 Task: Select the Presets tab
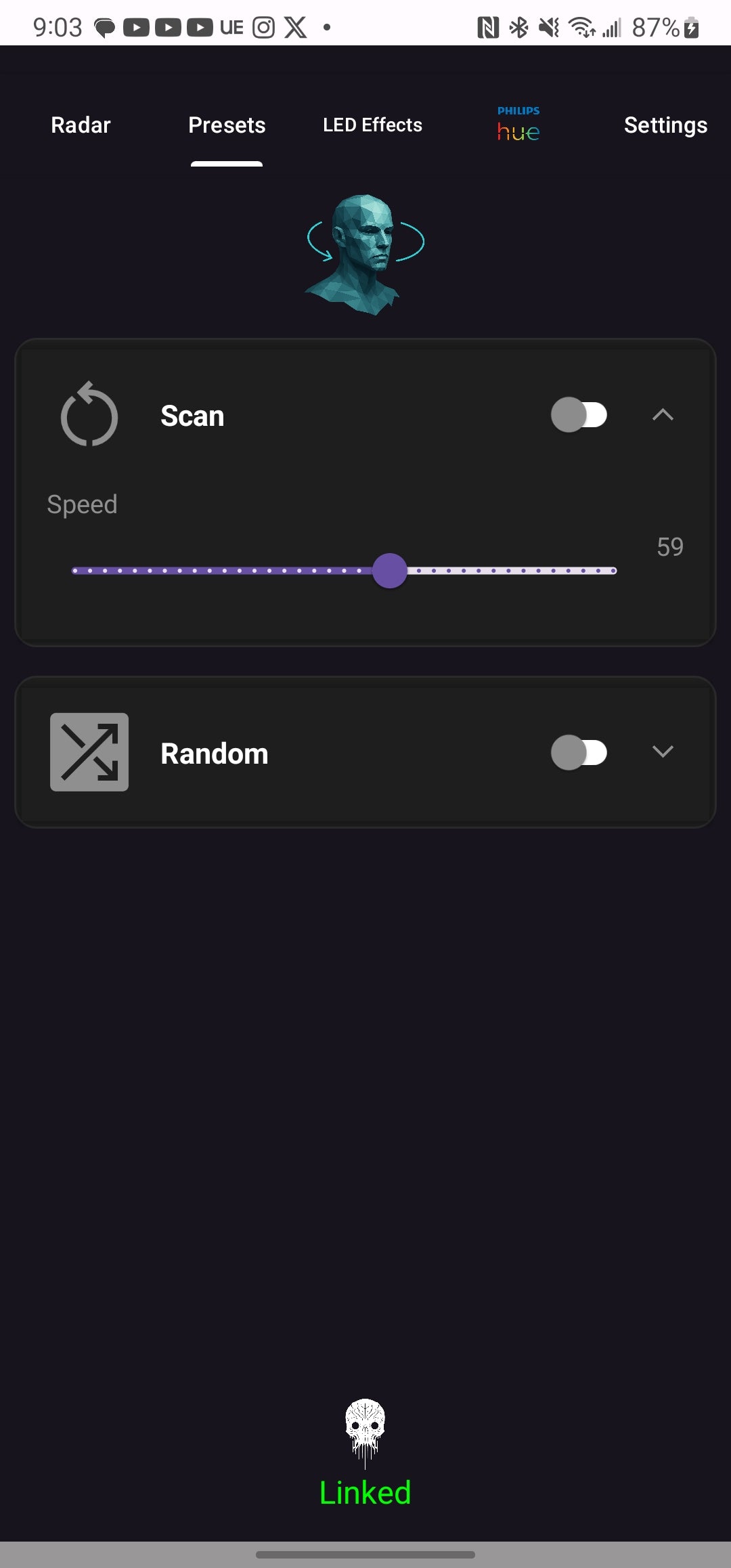[x=227, y=125]
